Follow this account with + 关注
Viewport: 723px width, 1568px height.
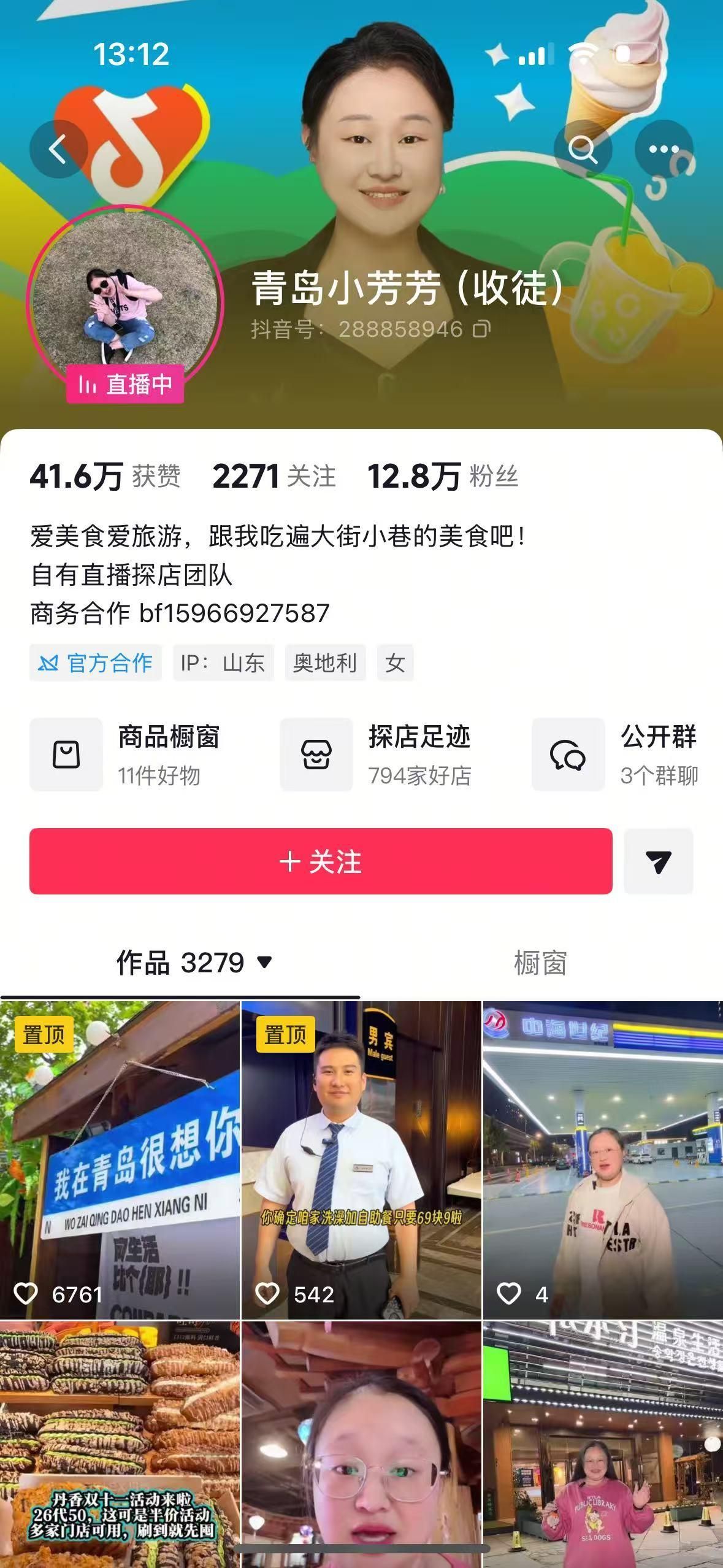pos(321,861)
